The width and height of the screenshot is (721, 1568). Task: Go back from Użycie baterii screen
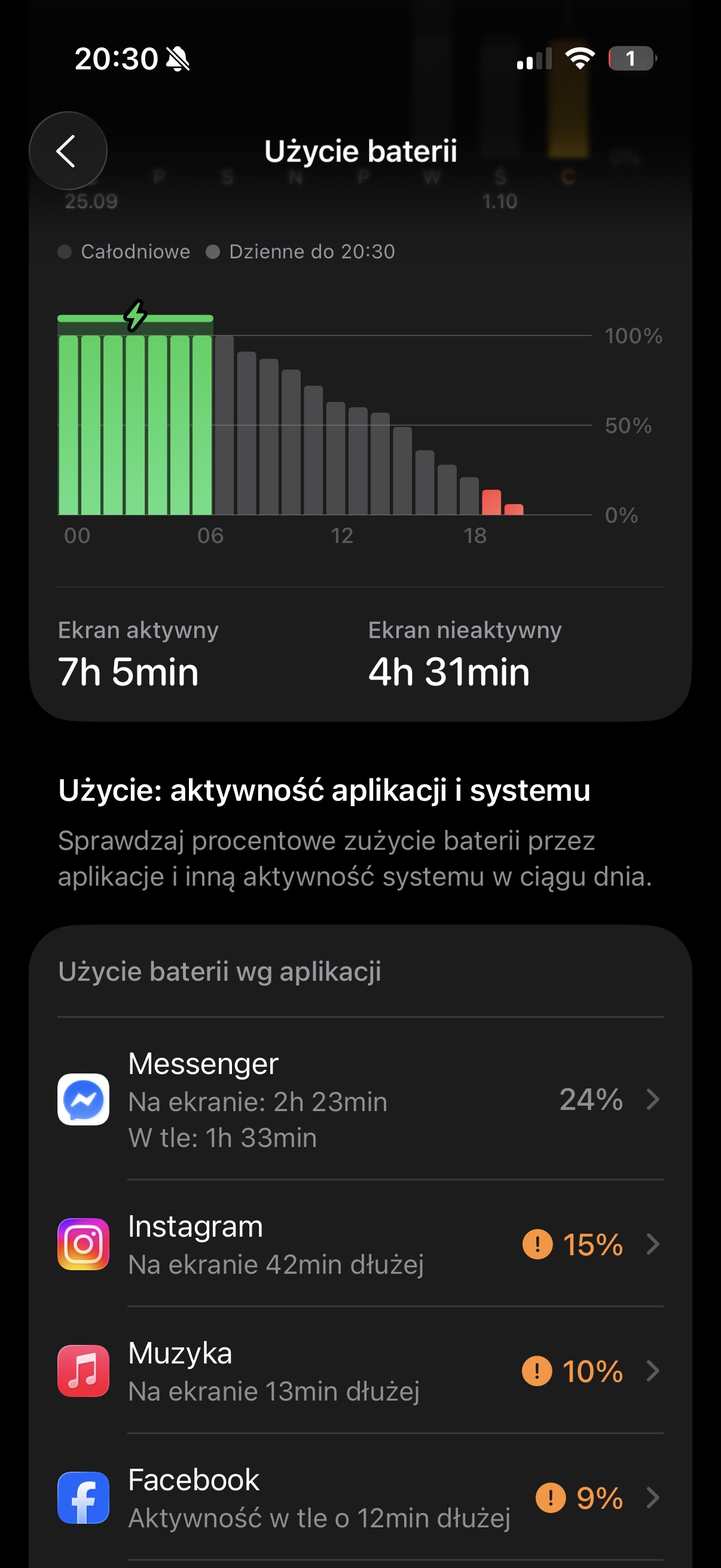click(x=68, y=150)
